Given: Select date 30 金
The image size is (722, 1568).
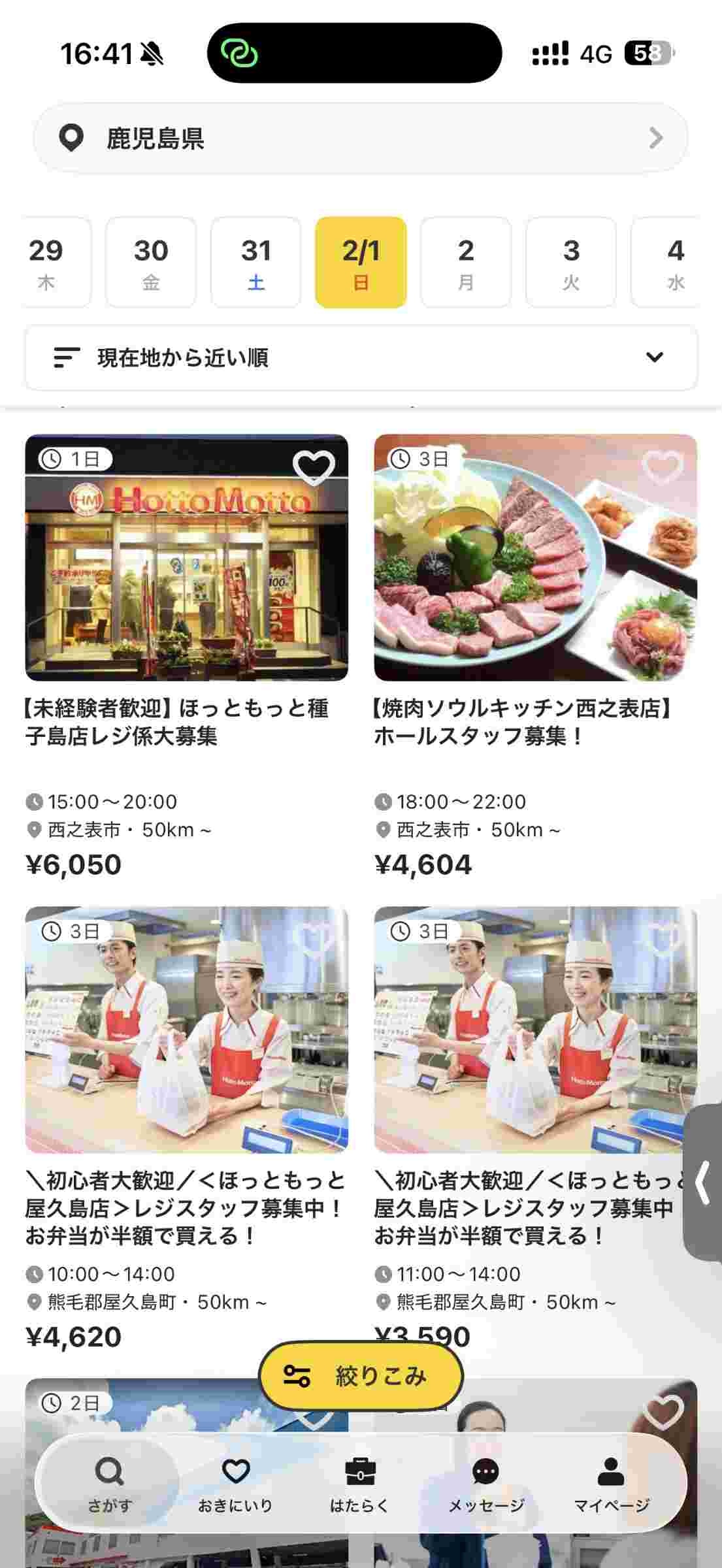Looking at the screenshot, I should (151, 262).
